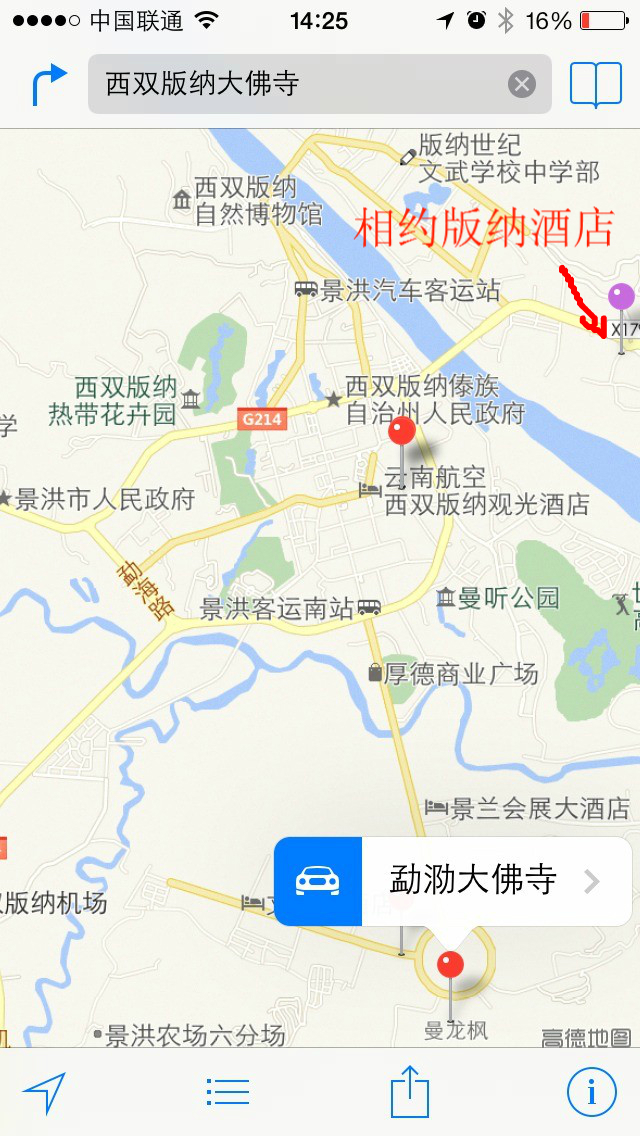Show search results as a list

(x=228, y=1093)
